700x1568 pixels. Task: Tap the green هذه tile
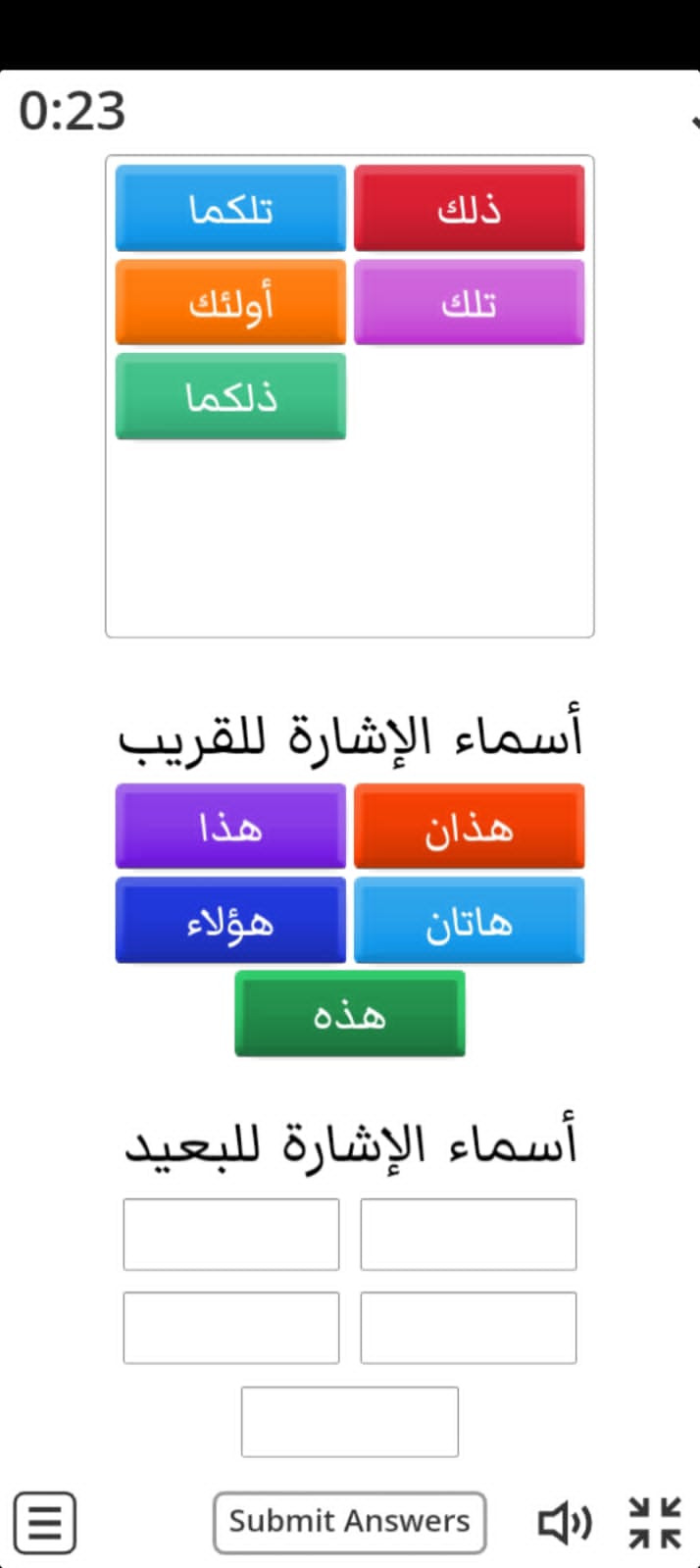[350, 1014]
